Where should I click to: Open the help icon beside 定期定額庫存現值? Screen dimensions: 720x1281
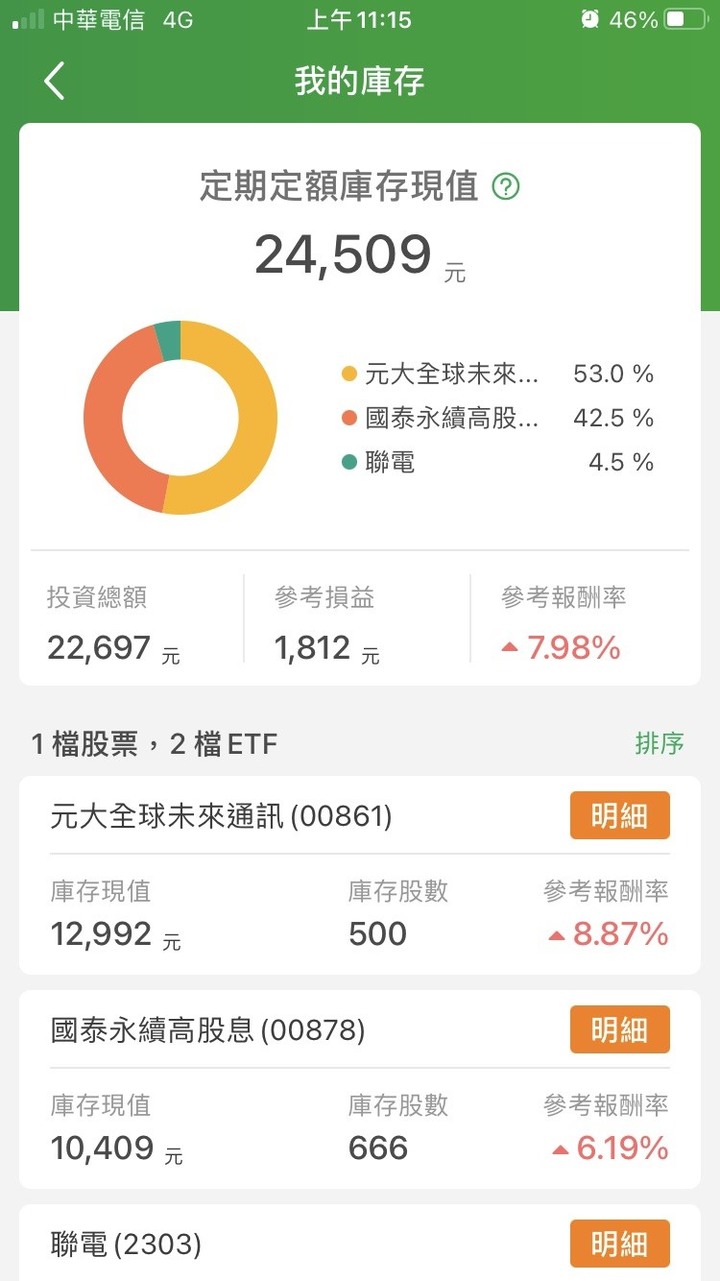pyautogui.click(x=507, y=186)
